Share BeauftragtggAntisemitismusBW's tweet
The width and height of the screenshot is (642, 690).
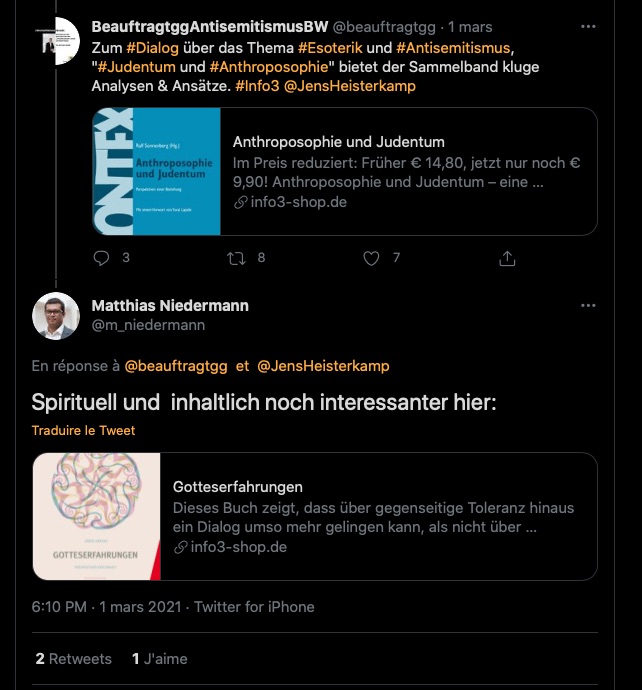[x=507, y=258]
